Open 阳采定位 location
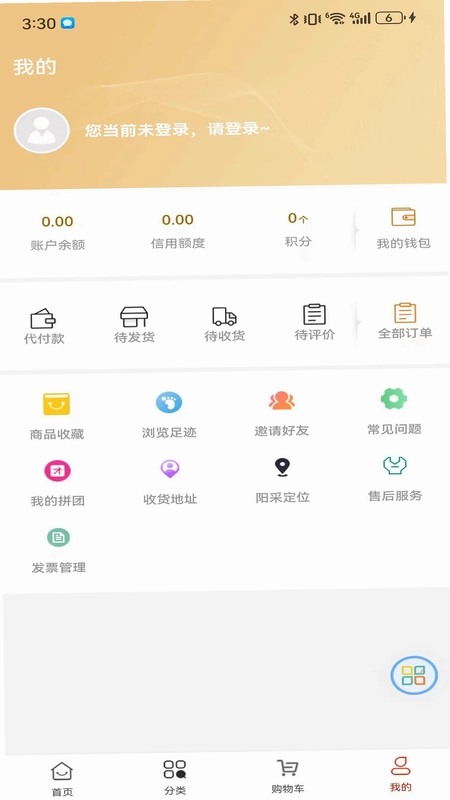450x800 pixels. tap(282, 480)
